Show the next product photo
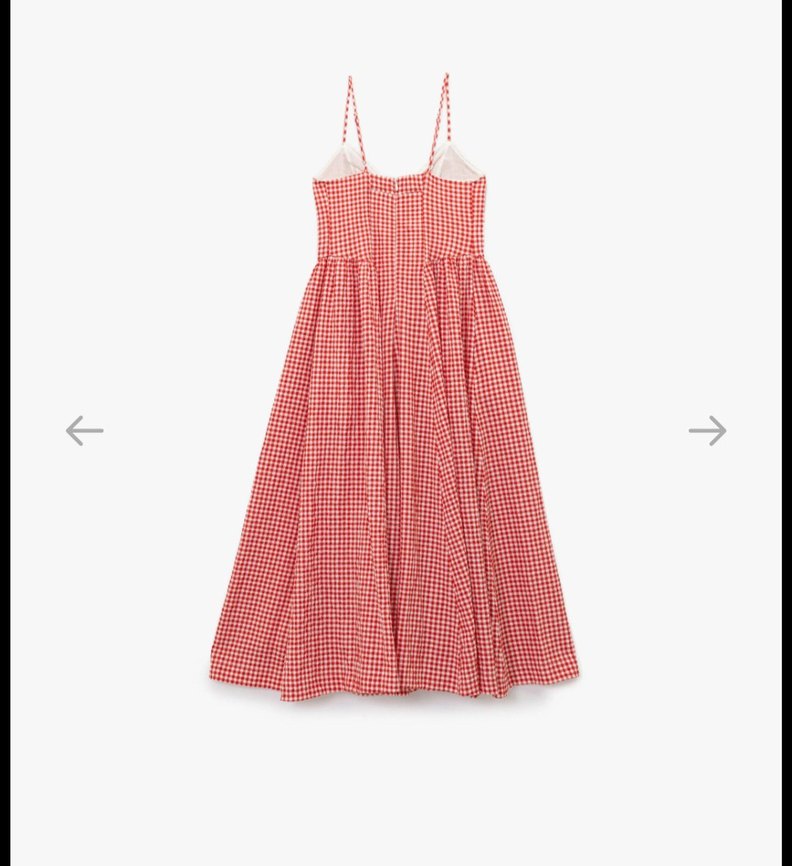 click(x=707, y=431)
